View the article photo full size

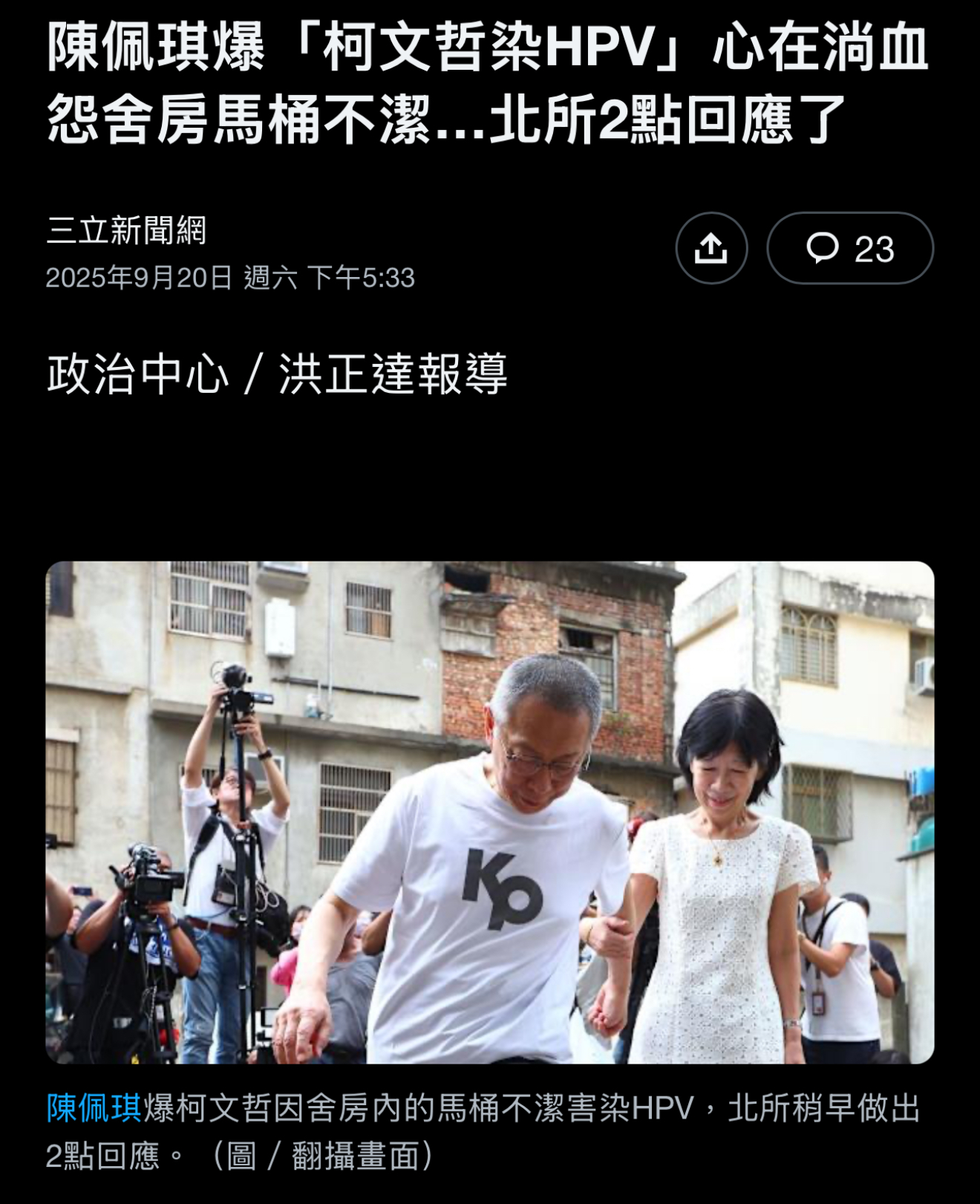pos(490,812)
